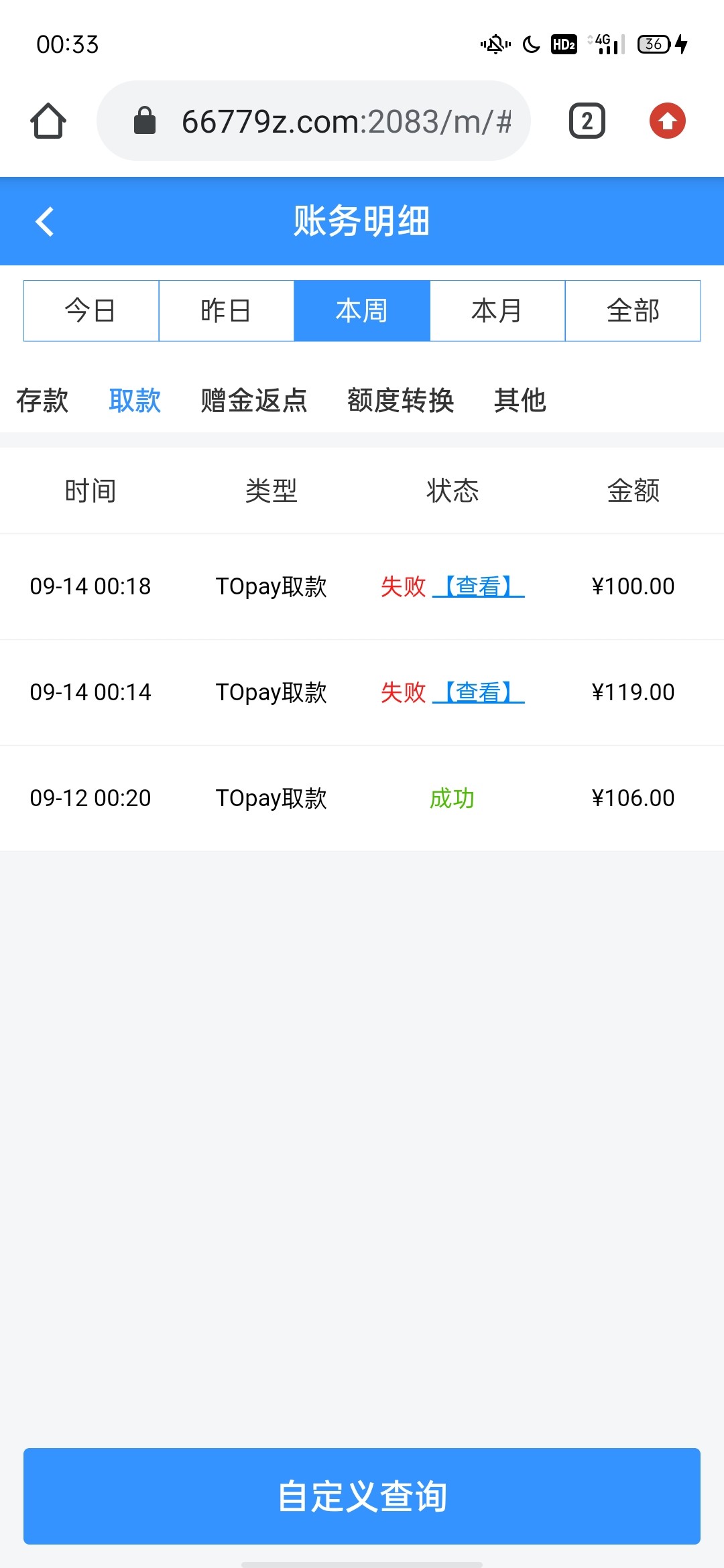Tap the padlock icon in the address bar
Screen dimensions: 724x1568
[143, 121]
